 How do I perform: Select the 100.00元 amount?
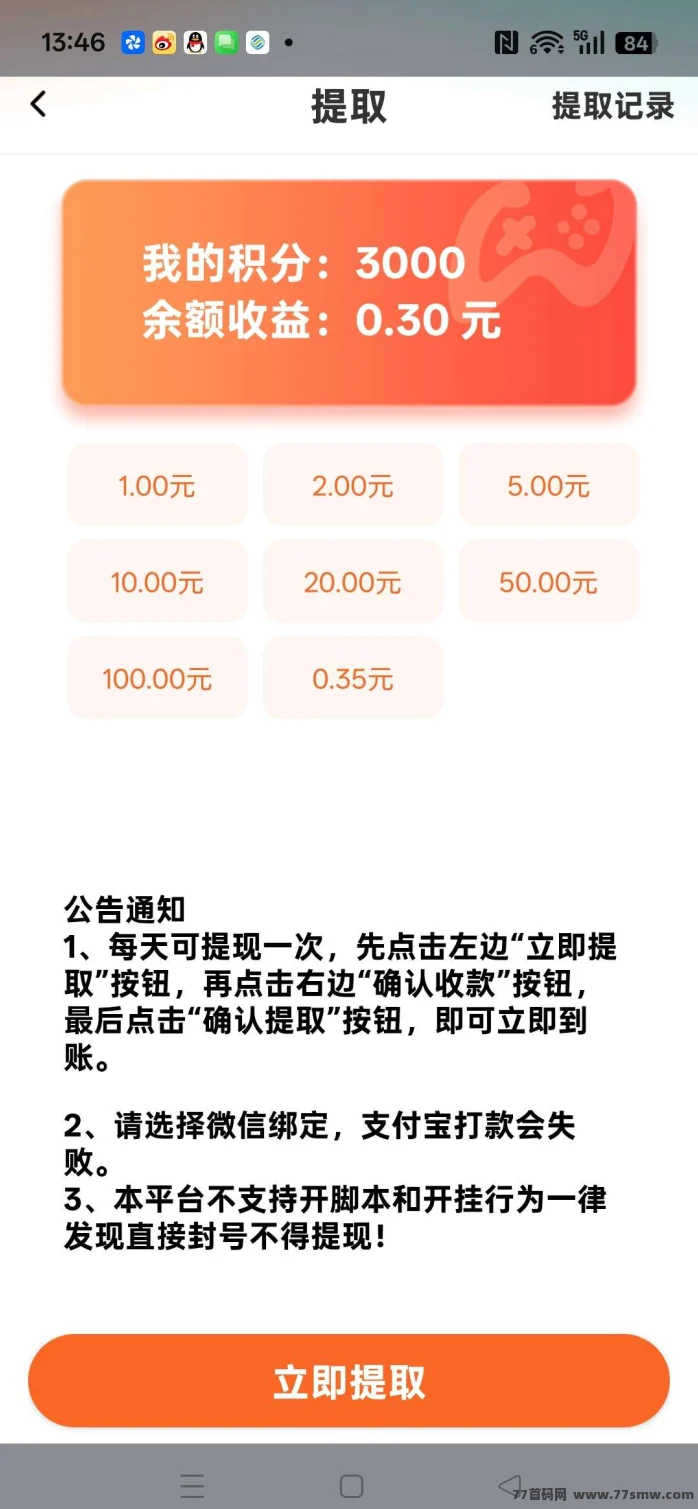point(157,678)
